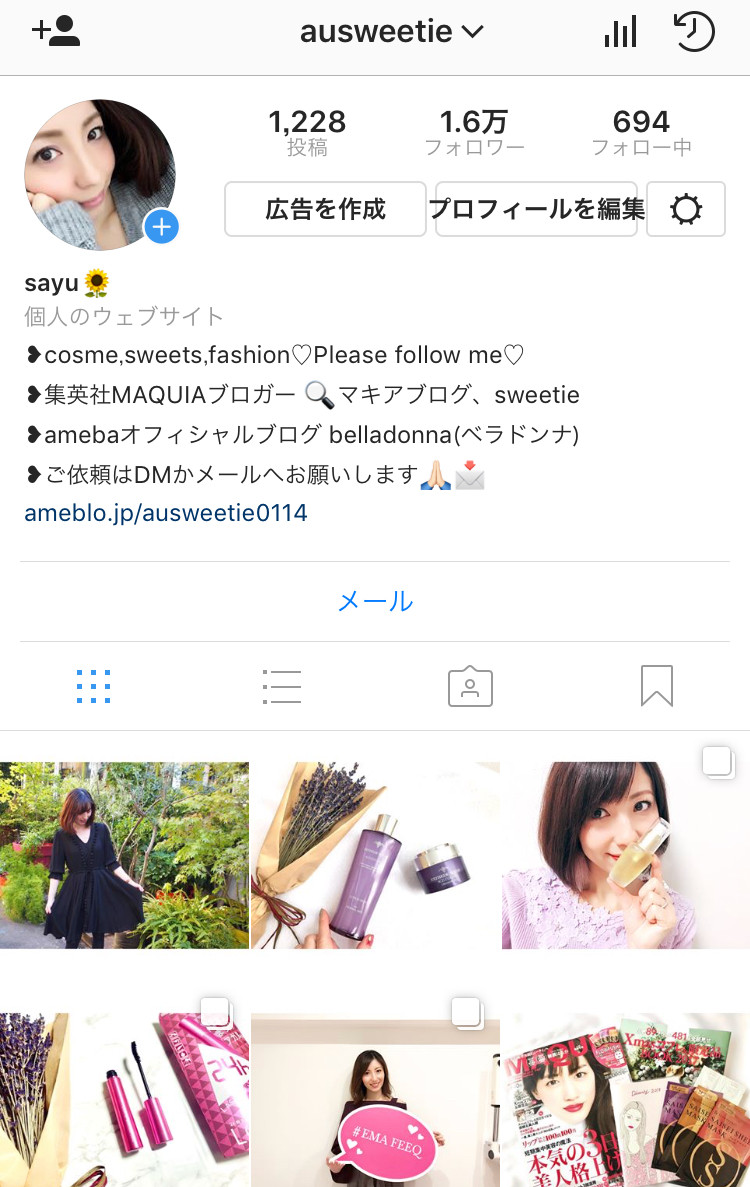Tap the 広告を作成 button
The height and width of the screenshot is (1187, 750).
click(x=325, y=209)
